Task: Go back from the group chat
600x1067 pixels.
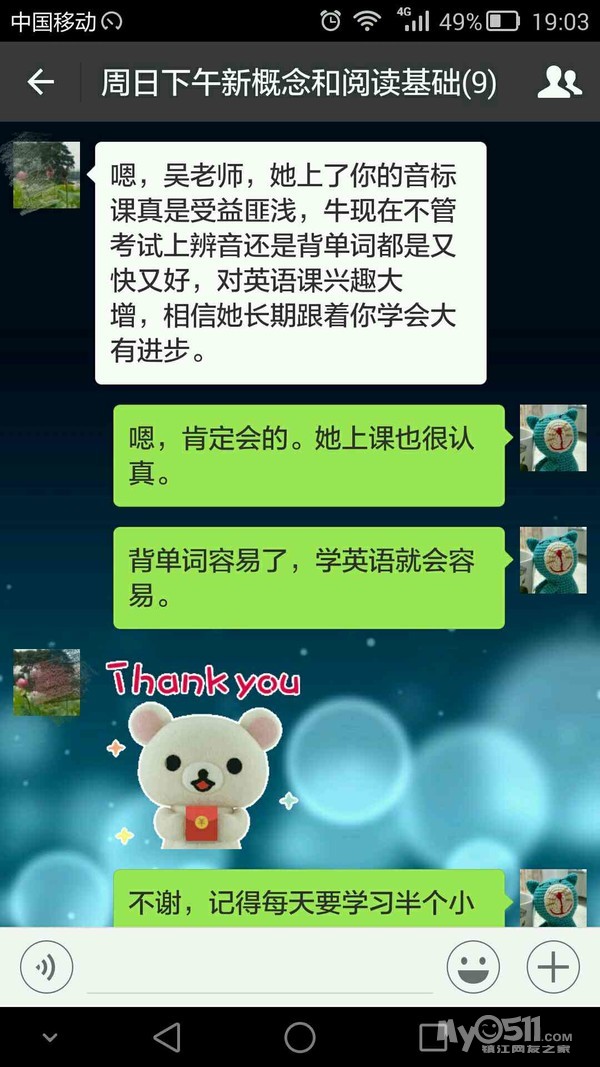Action: [x=40, y=82]
